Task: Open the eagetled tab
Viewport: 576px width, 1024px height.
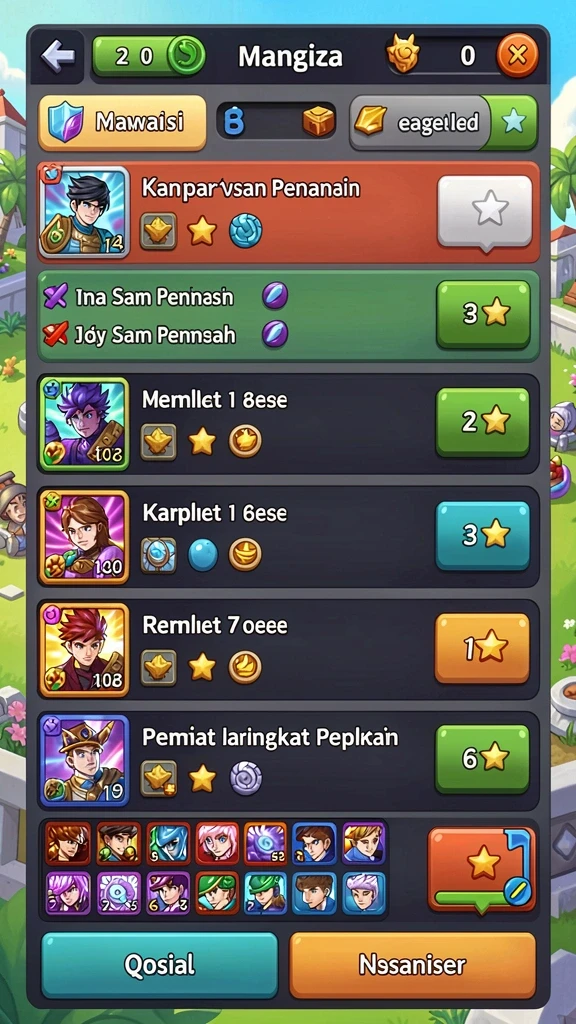Action: click(x=444, y=123)
